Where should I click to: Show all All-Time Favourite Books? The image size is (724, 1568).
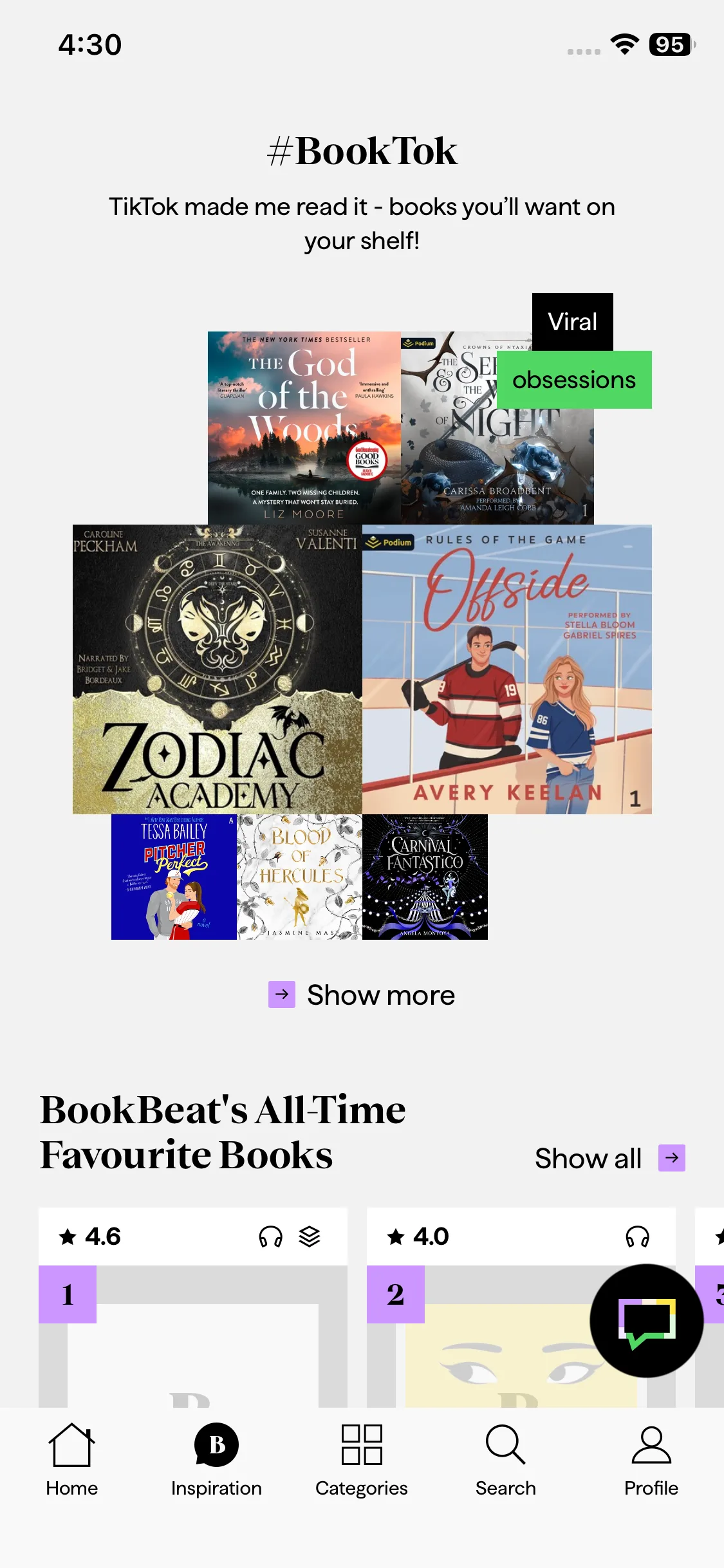(609, 1158)
